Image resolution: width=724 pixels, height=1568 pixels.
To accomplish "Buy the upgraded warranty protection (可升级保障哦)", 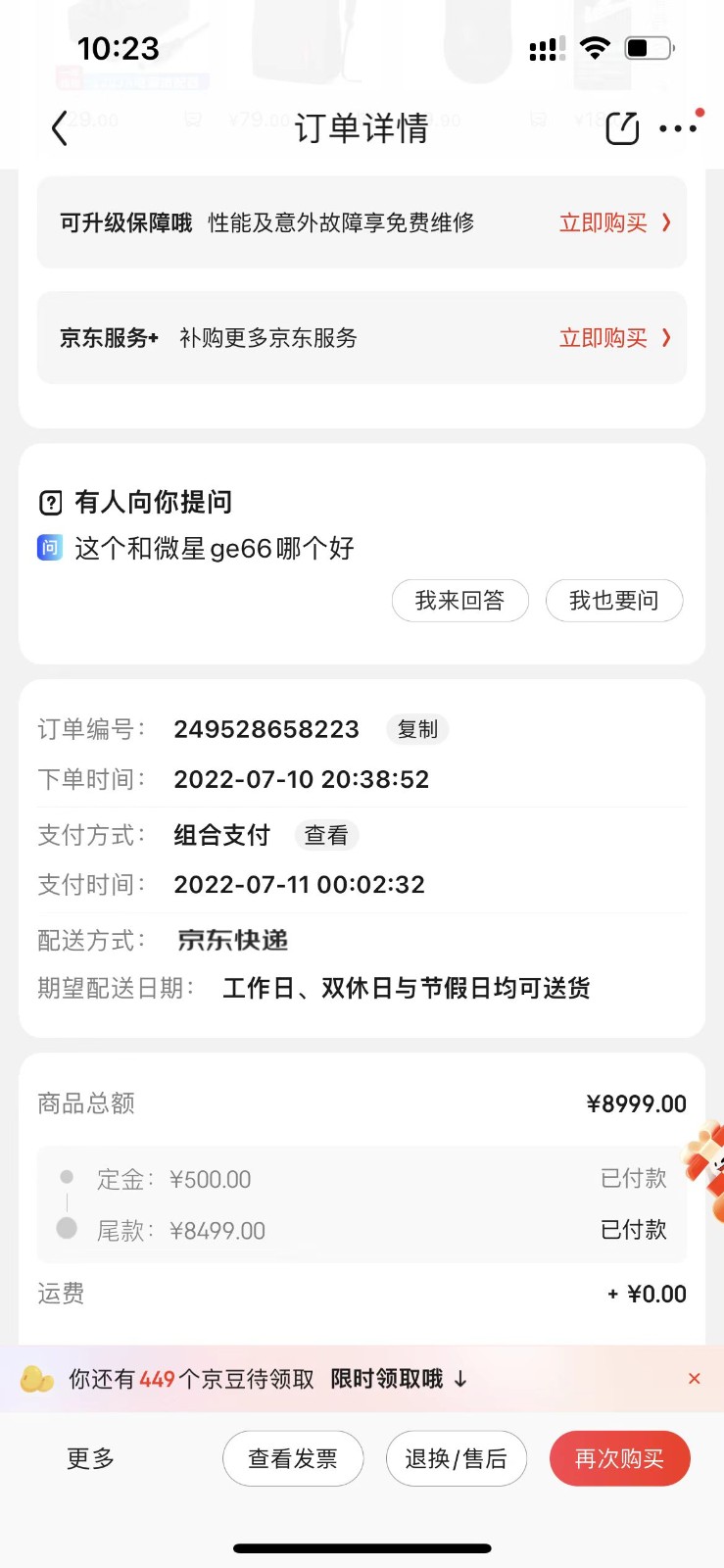I will click(614, 223).
